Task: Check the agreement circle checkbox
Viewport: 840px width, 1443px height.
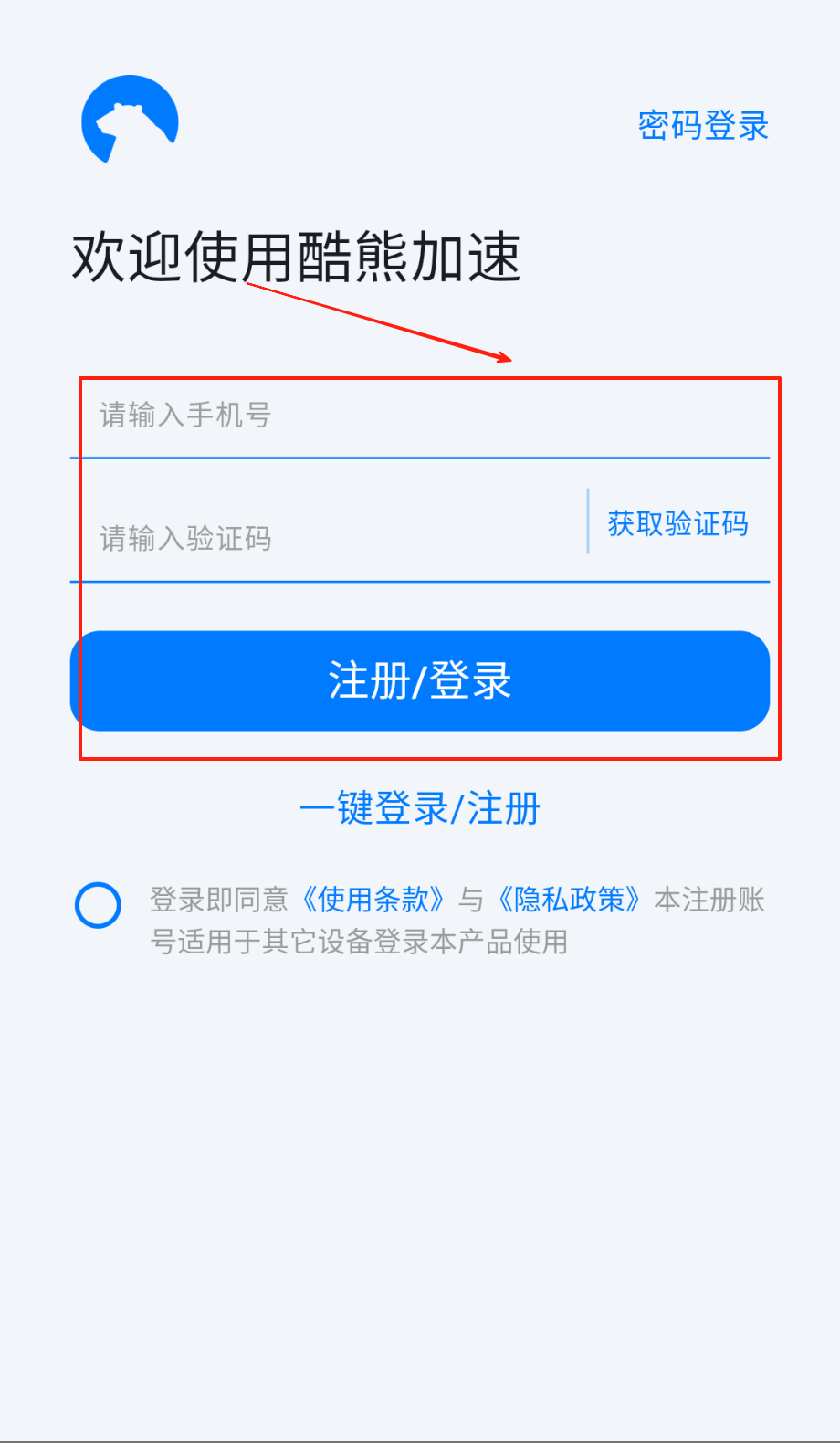Action: (x=98, y=905)
